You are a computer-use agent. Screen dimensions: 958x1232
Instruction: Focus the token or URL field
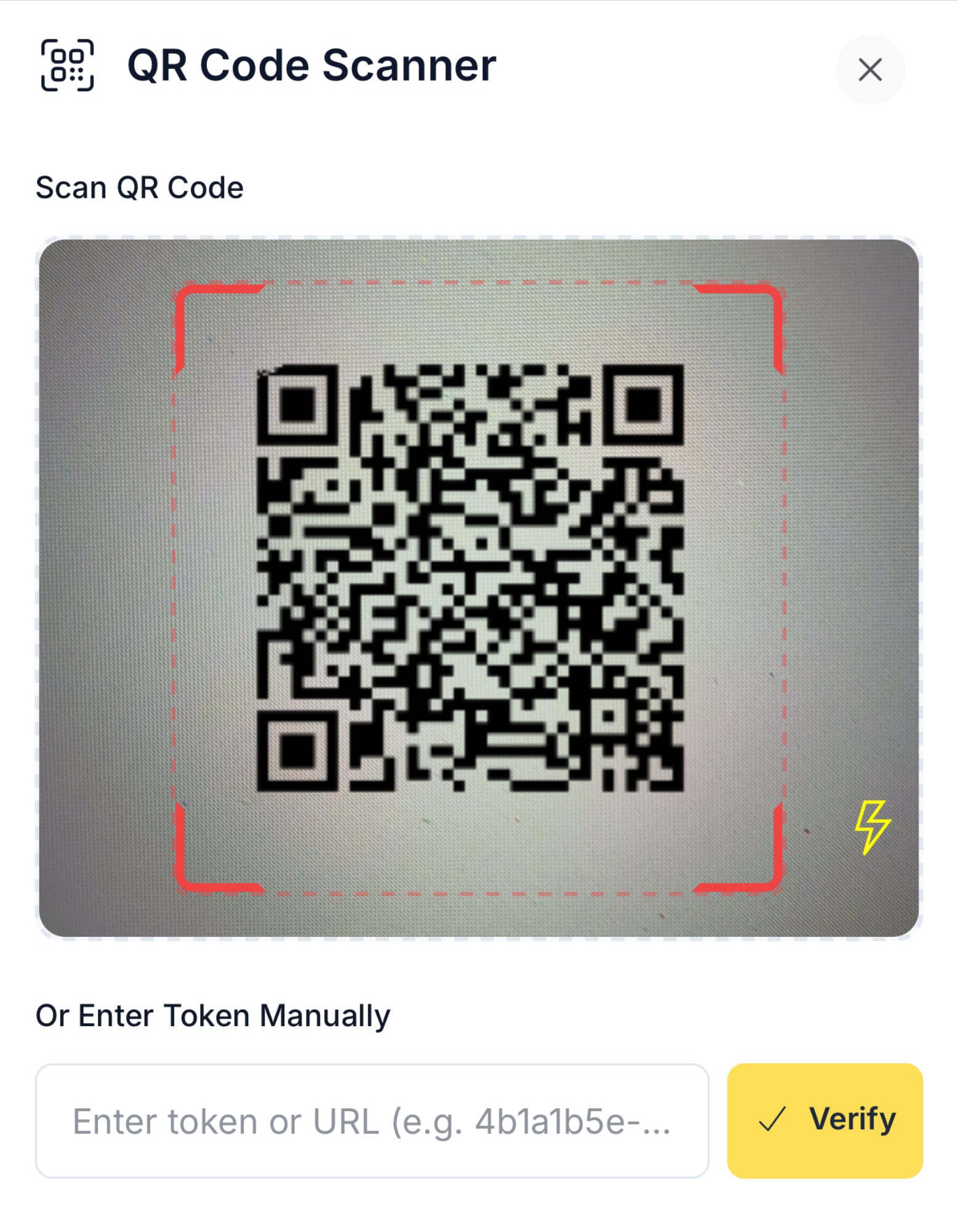point(372,1121)
